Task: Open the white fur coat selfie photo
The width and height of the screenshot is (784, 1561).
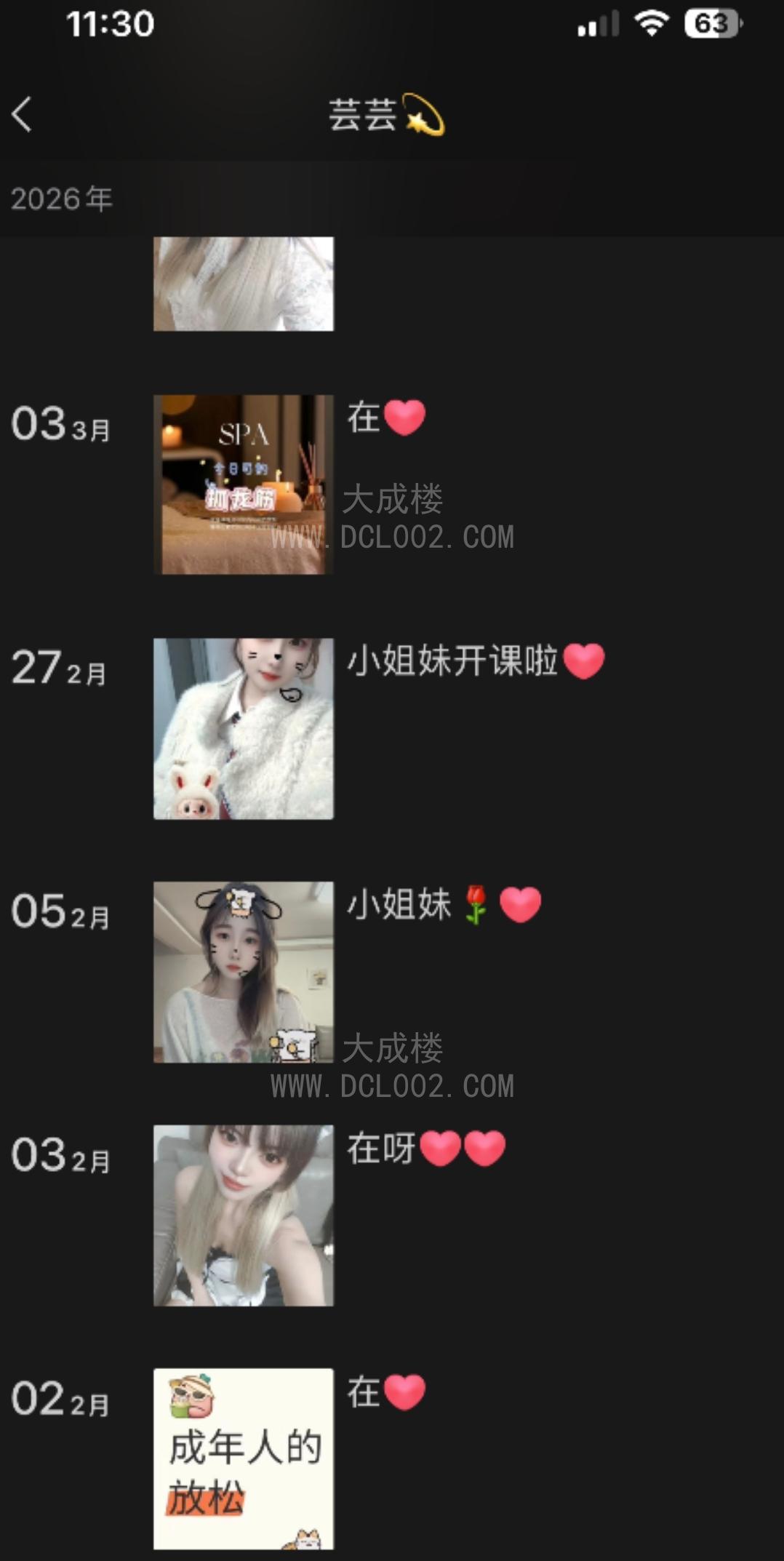Action: (x=244, y=727)
